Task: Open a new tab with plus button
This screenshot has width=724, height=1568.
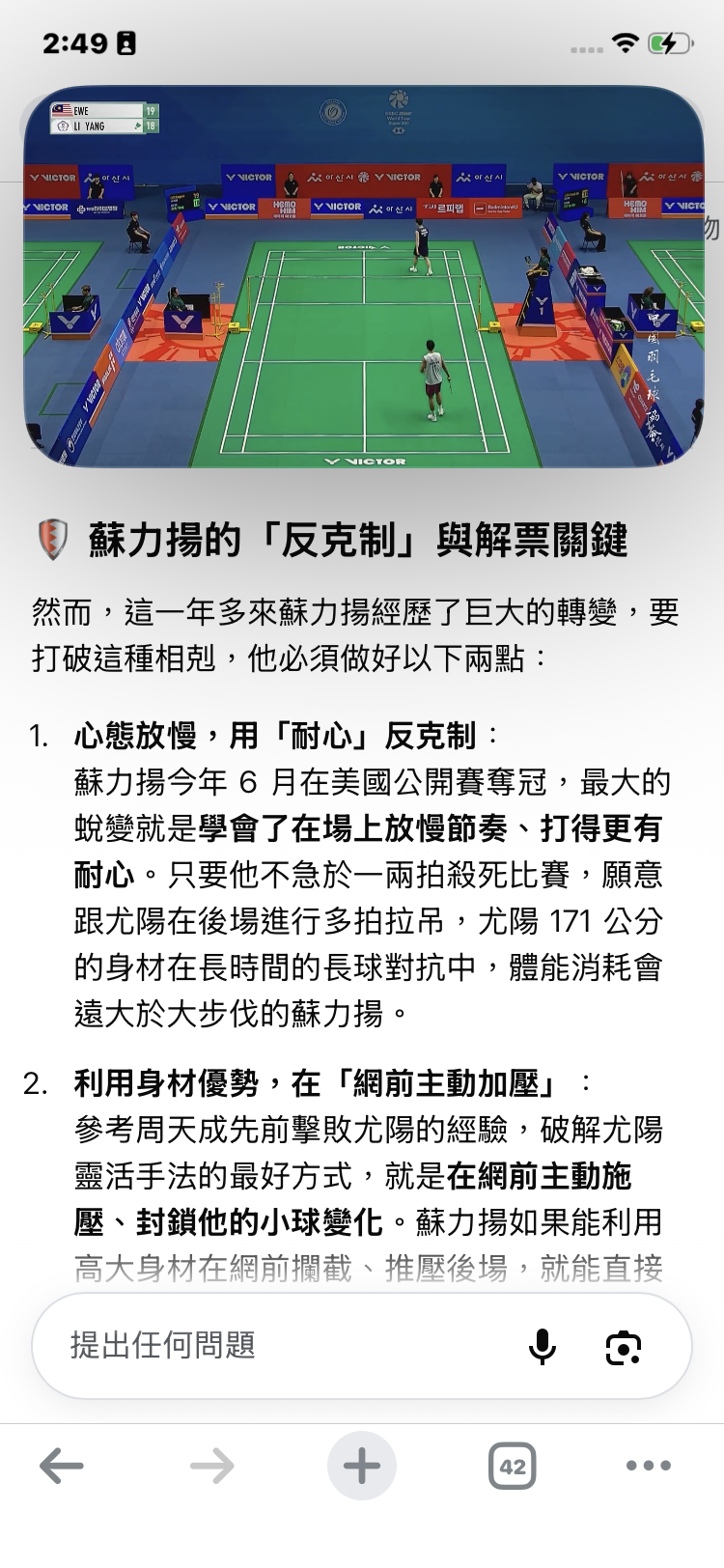Action: click(362, 1466)
